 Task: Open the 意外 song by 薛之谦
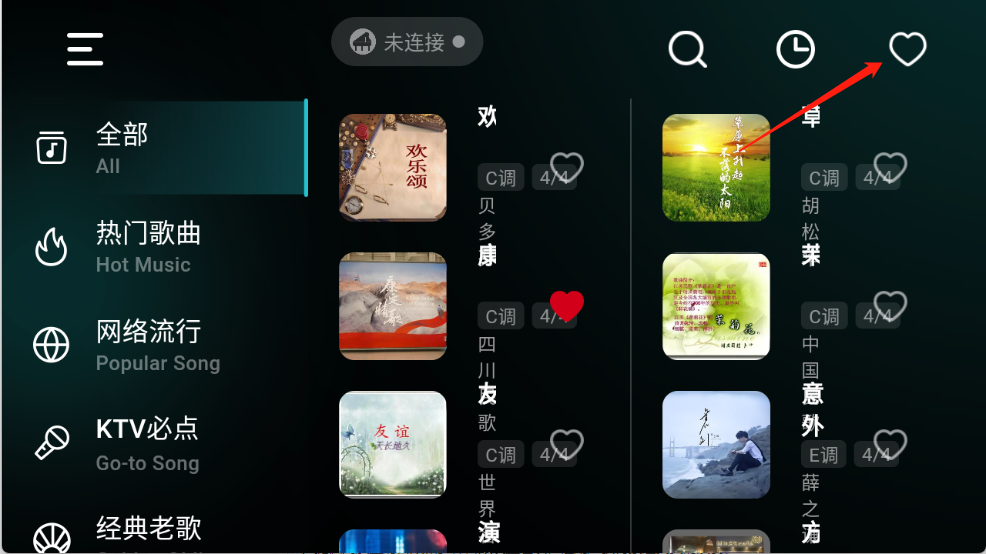pos(716,444)
